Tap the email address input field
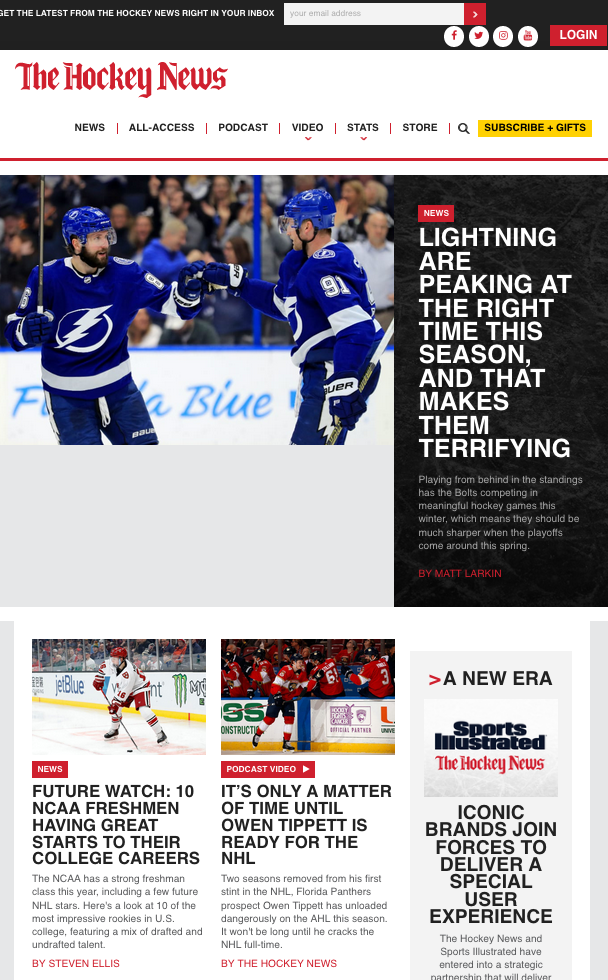 (x=372, y=14)
